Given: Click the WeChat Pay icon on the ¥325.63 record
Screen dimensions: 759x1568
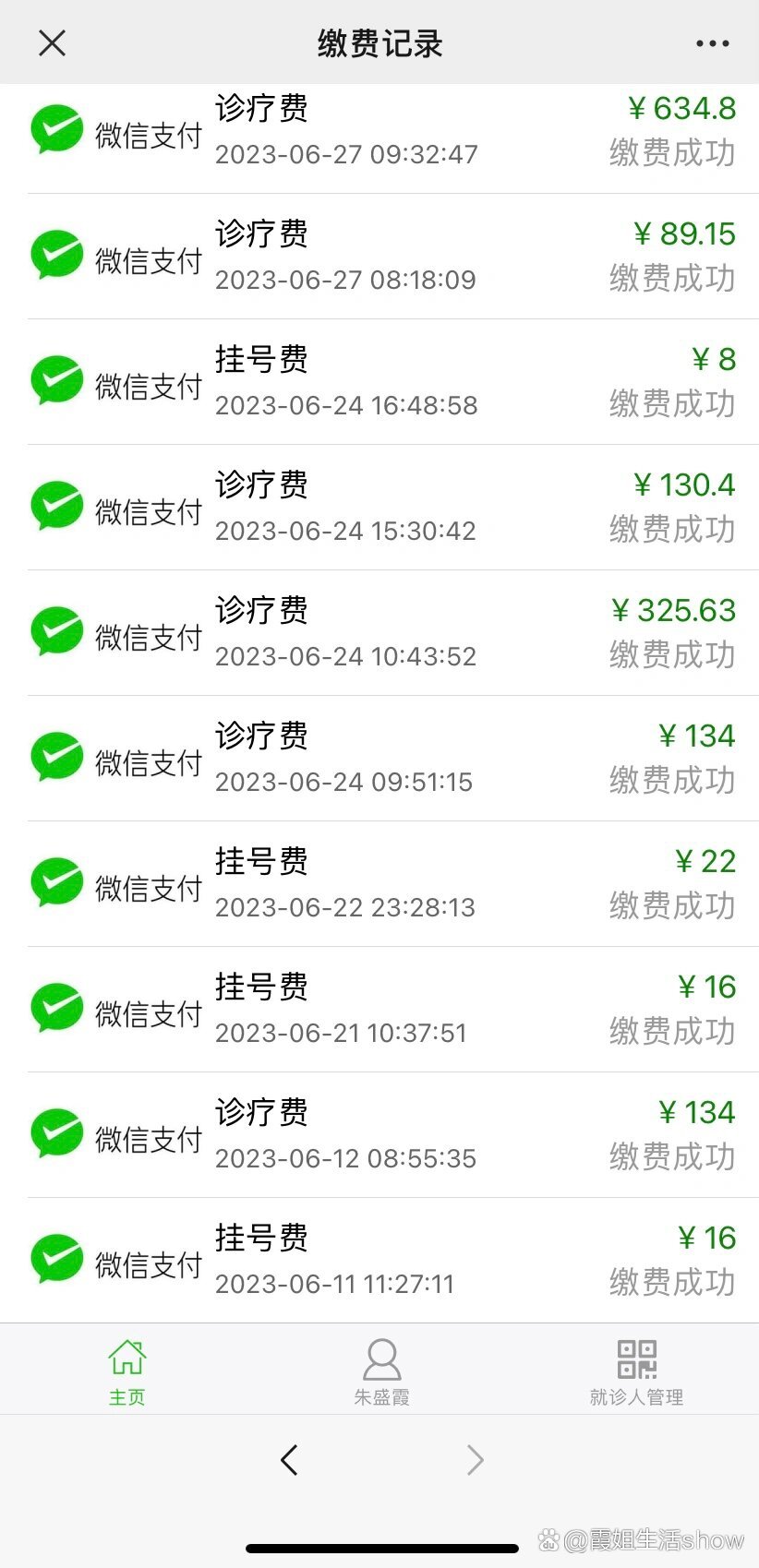Looking at the screenshot, I should tap(56, 629).
